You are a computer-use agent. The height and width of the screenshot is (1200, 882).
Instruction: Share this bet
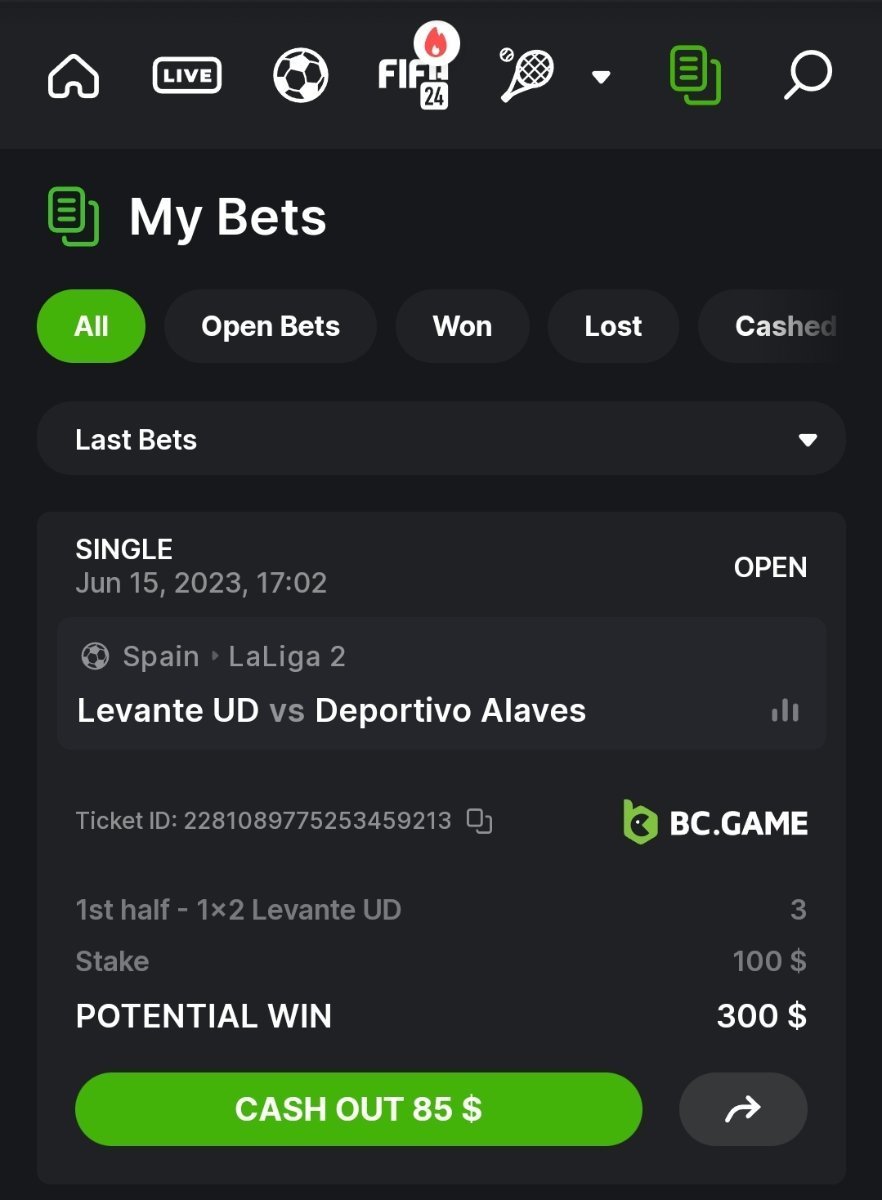743,1109
